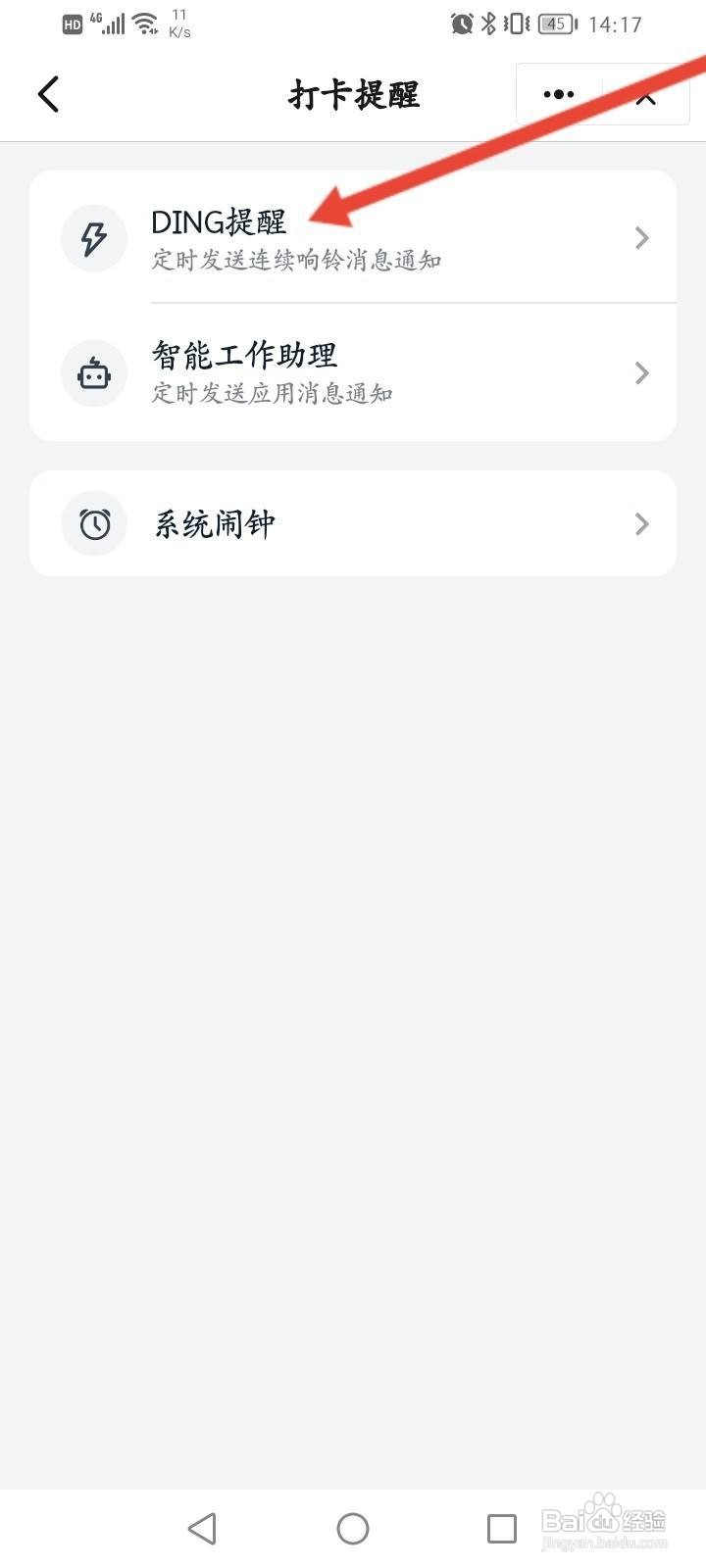Tap the system back navigation button
The width and height of the screenshot is (706, 1568).
(x=202, y=1528)
